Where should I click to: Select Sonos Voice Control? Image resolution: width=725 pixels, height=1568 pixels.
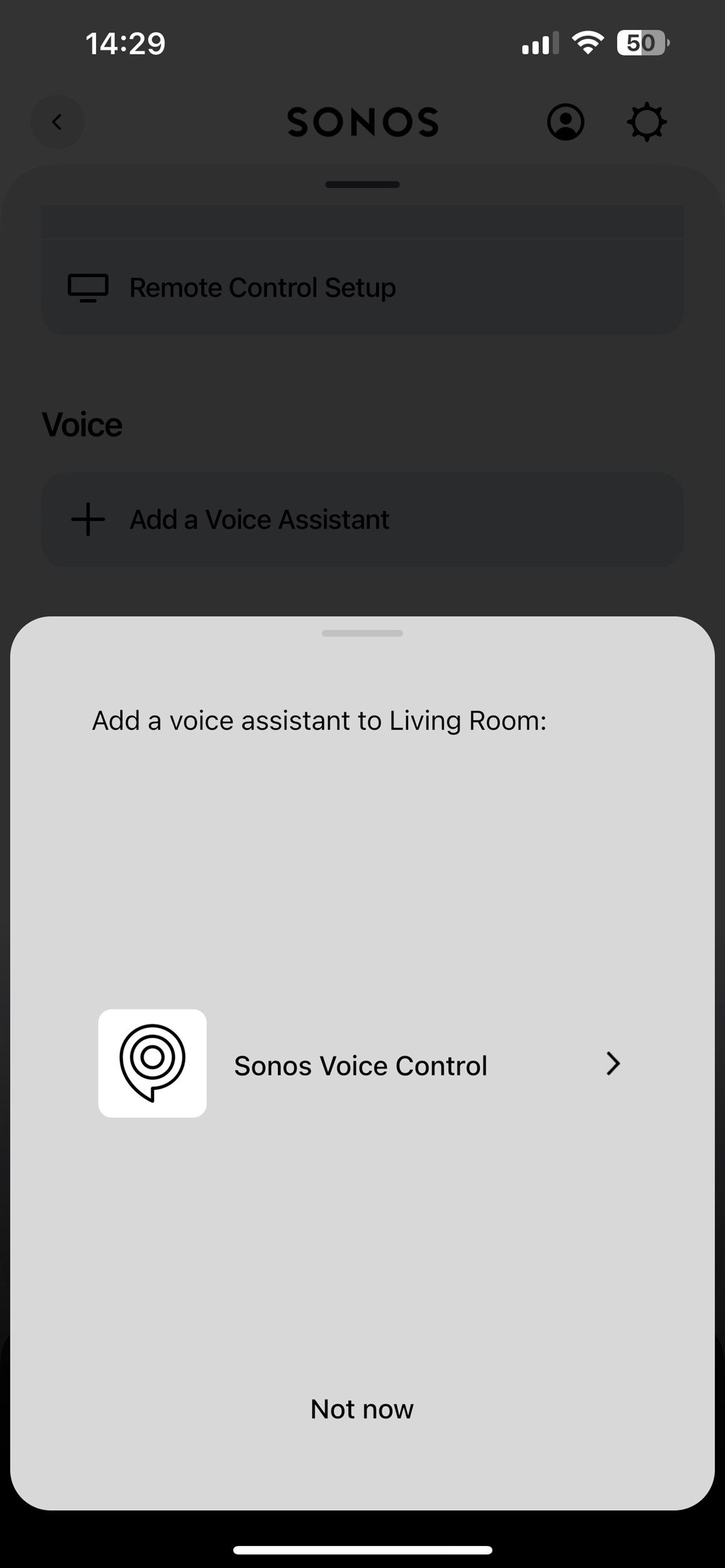362,1064
